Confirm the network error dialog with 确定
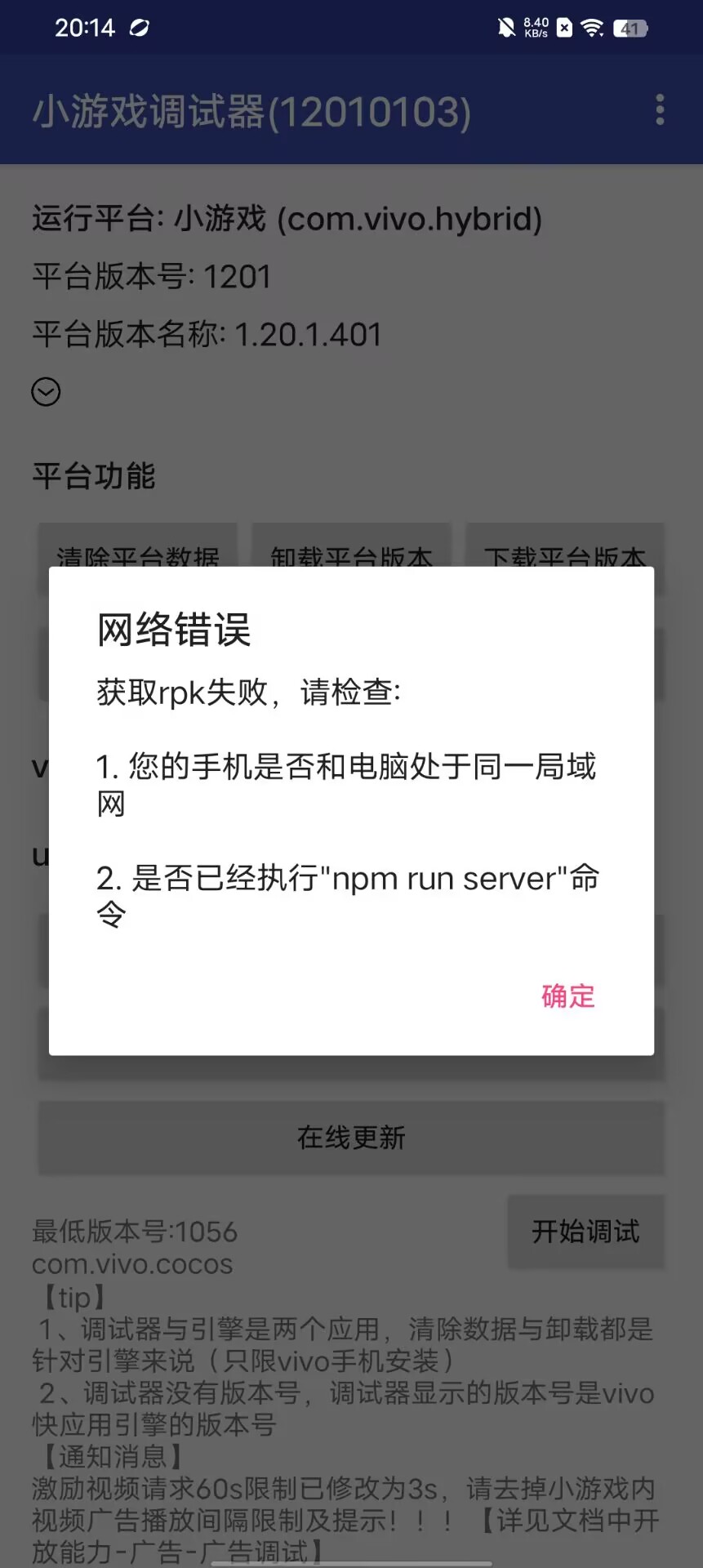This screenshot has height=1568, width=703. pos(568,996)
